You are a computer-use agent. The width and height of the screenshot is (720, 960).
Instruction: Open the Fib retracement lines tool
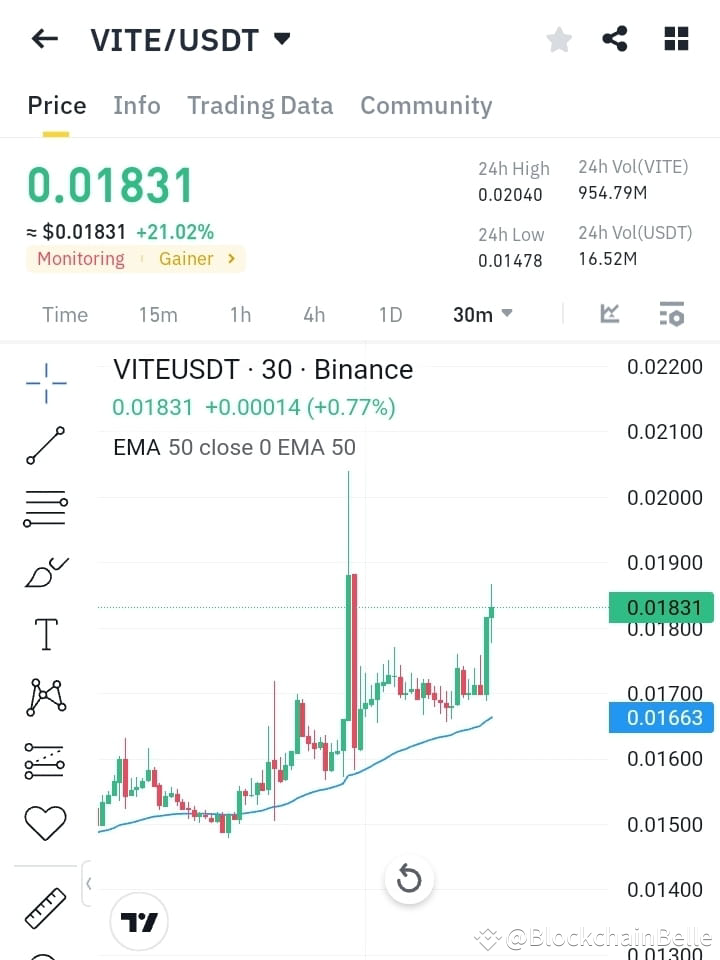[x=44, y=508]
